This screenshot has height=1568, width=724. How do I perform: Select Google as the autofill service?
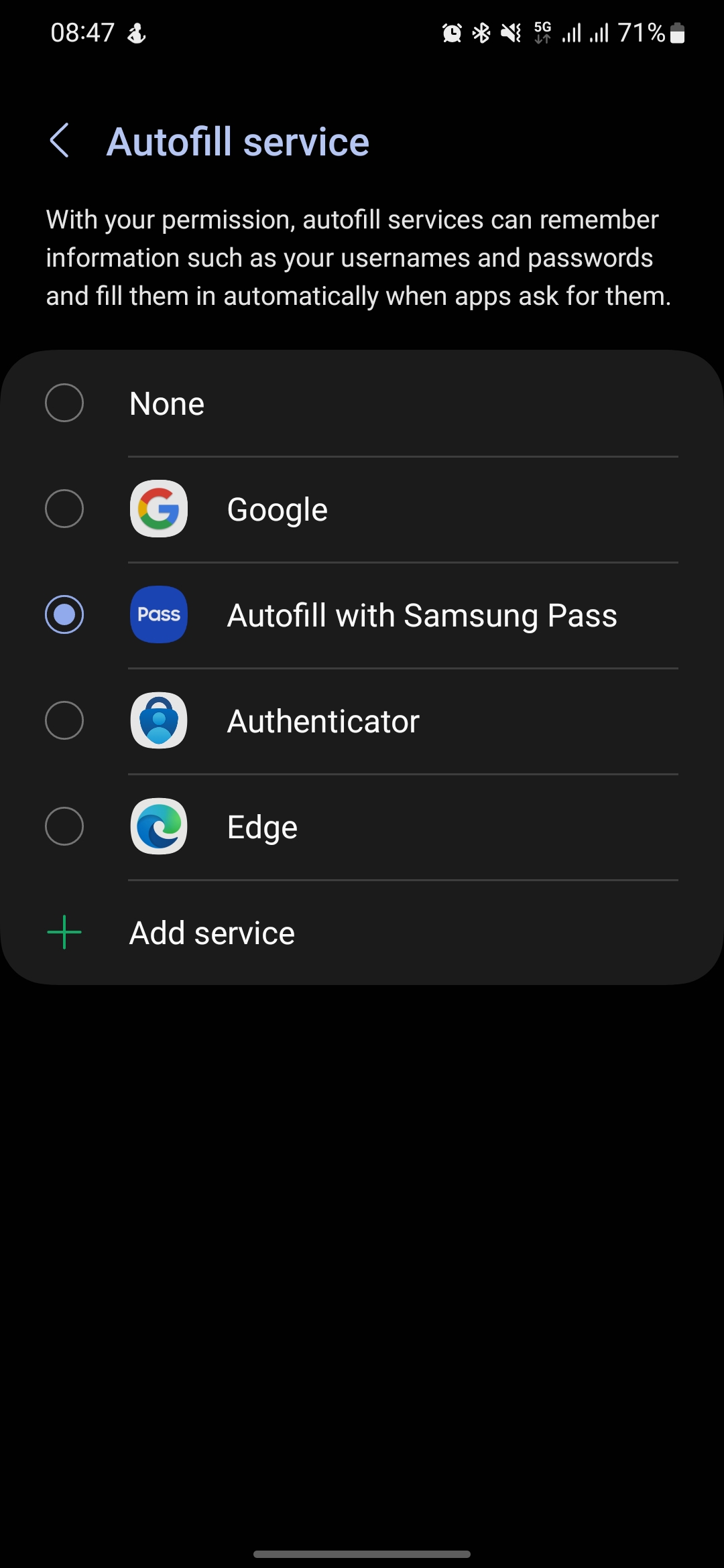point(64,509)
